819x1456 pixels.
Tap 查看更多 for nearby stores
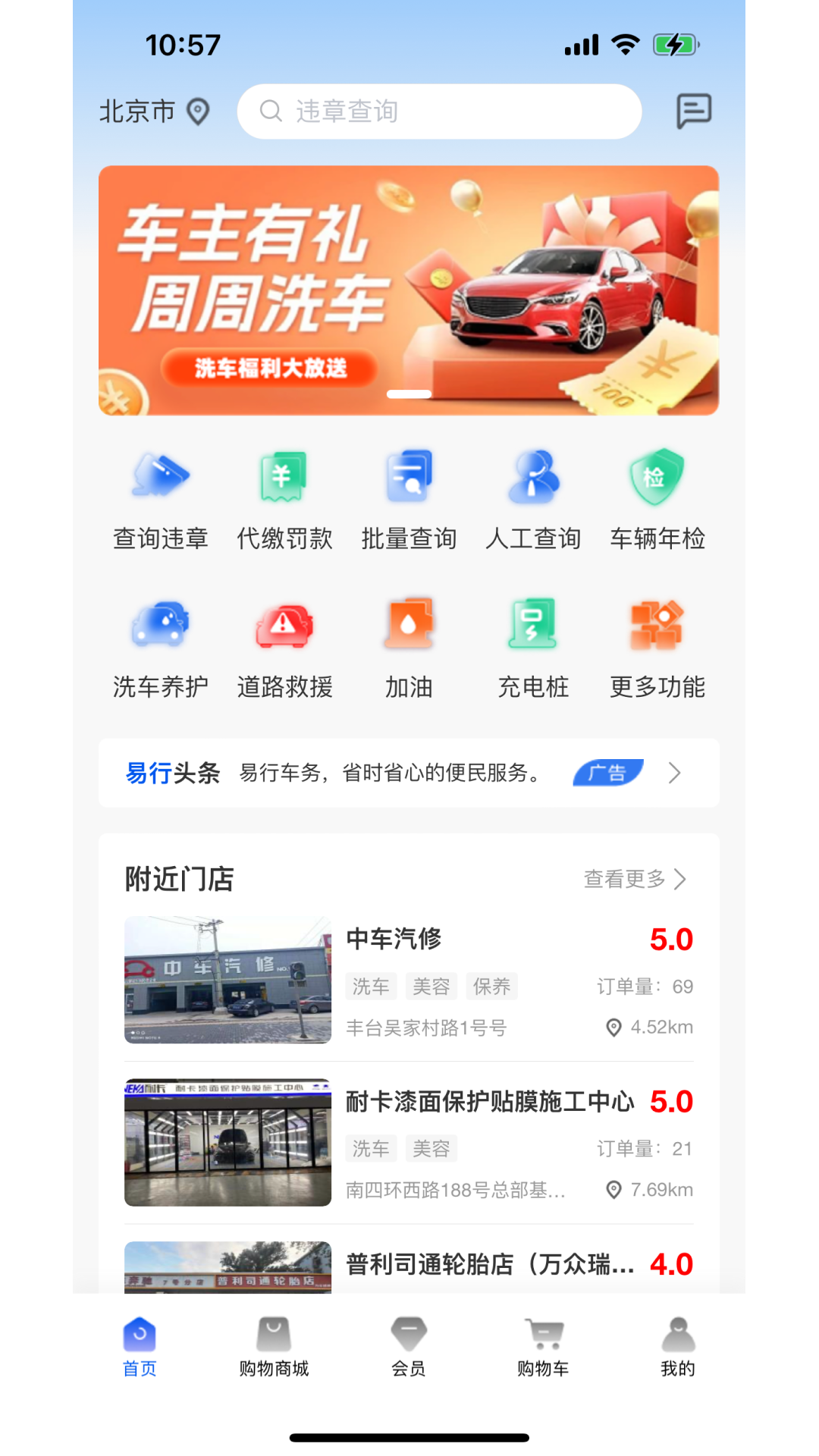click(635, 879)
